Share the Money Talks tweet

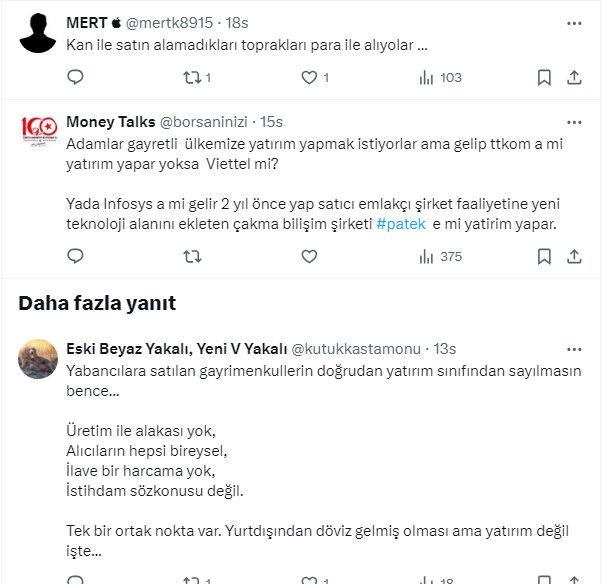pyautogui.click(x=574, y=256)
